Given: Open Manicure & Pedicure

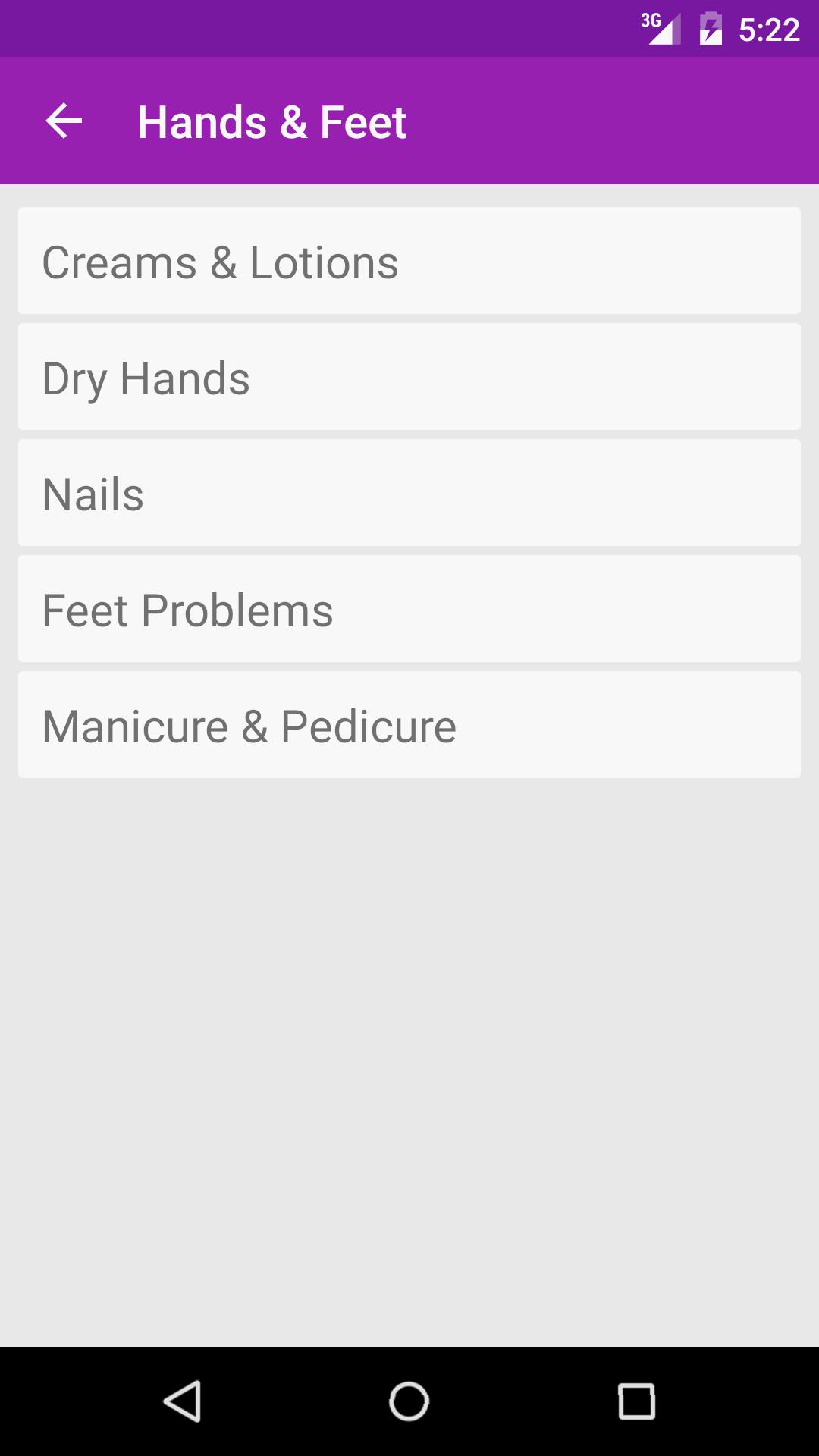Looking at the screenshot, I should [409, 725].
